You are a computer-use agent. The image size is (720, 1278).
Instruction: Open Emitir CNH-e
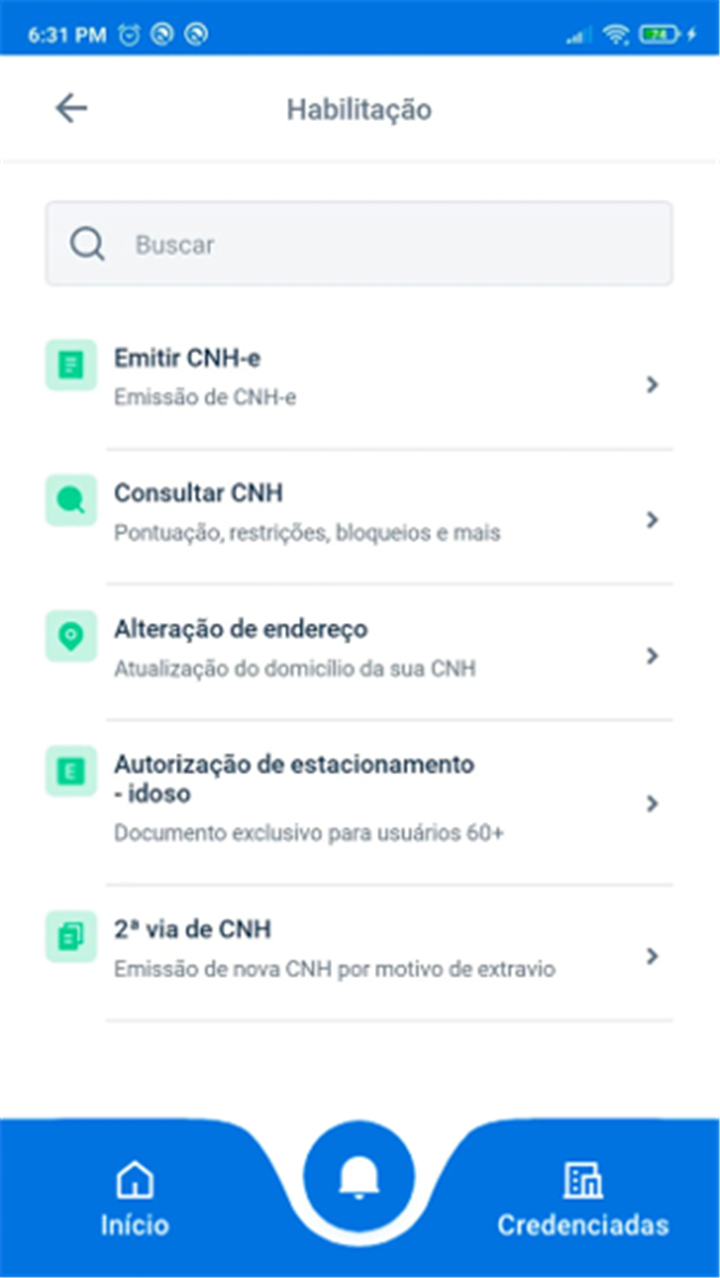pyautogui.click(x=359, y=383)
